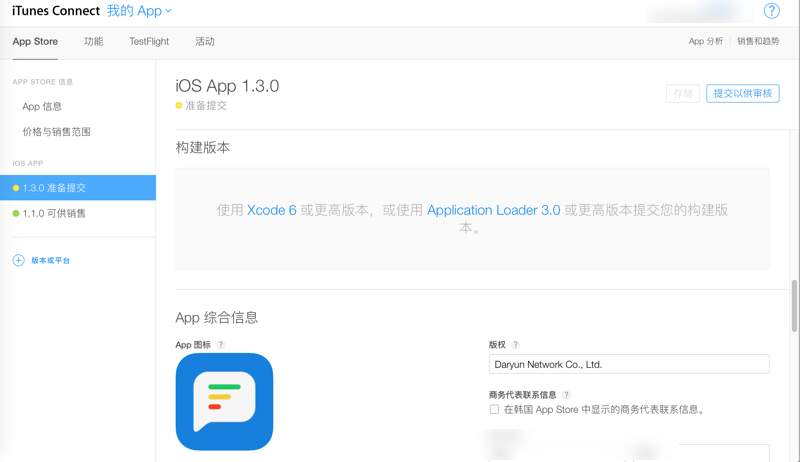Open the help question mark icon

(771, 11)
